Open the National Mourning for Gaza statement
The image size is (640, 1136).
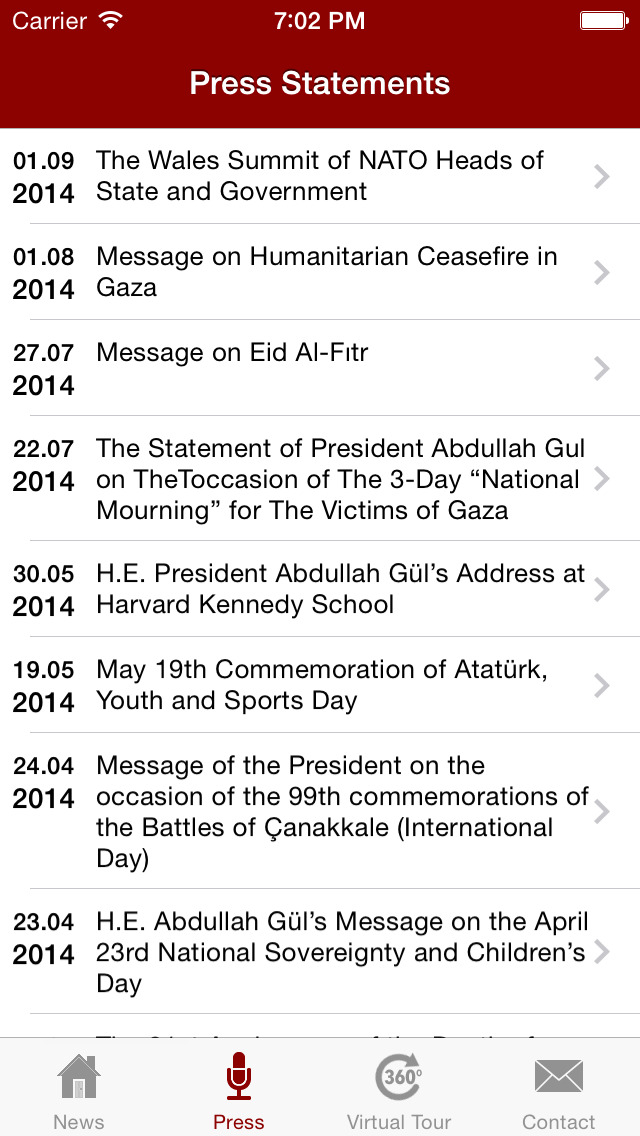pos(320,478)
